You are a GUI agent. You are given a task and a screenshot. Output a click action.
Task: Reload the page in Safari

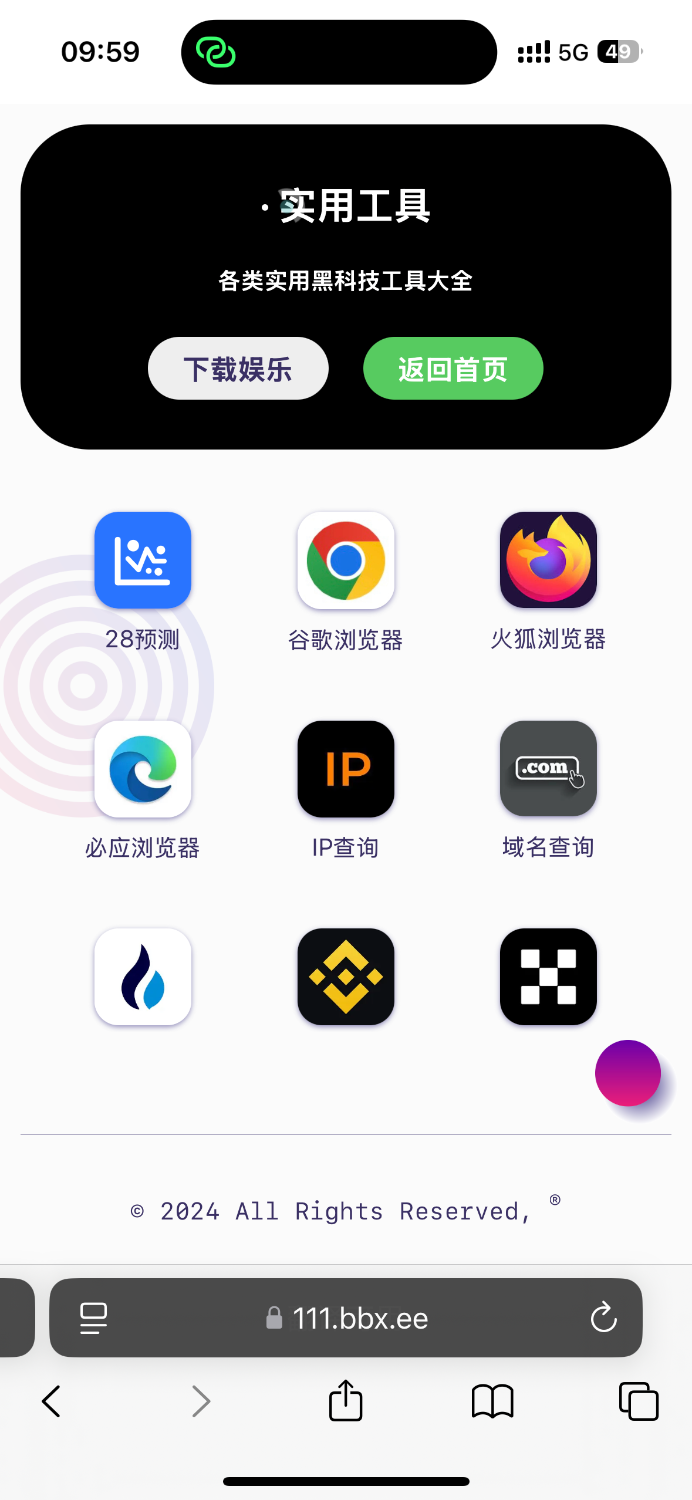coord(604,1318)
